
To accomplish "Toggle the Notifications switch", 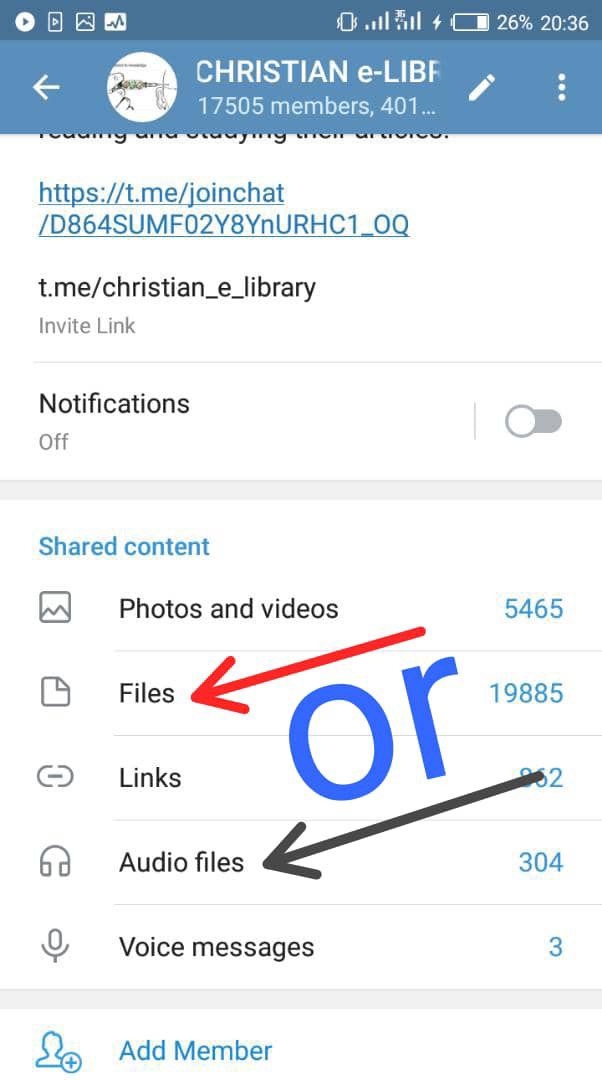I will tap(533, 422).
